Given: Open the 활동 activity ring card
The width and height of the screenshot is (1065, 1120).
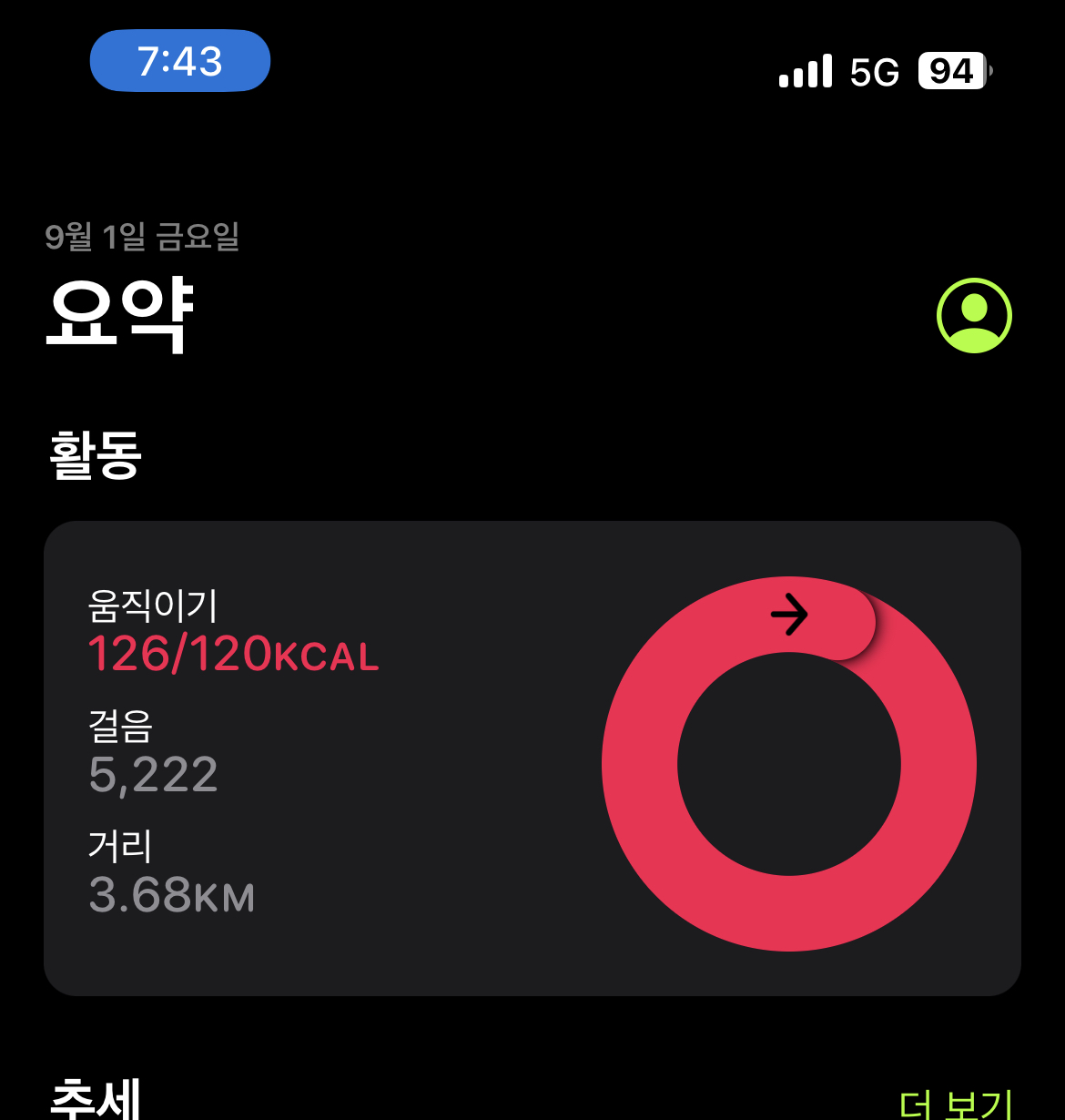Looking at the screenshot, I should [532, 758].
